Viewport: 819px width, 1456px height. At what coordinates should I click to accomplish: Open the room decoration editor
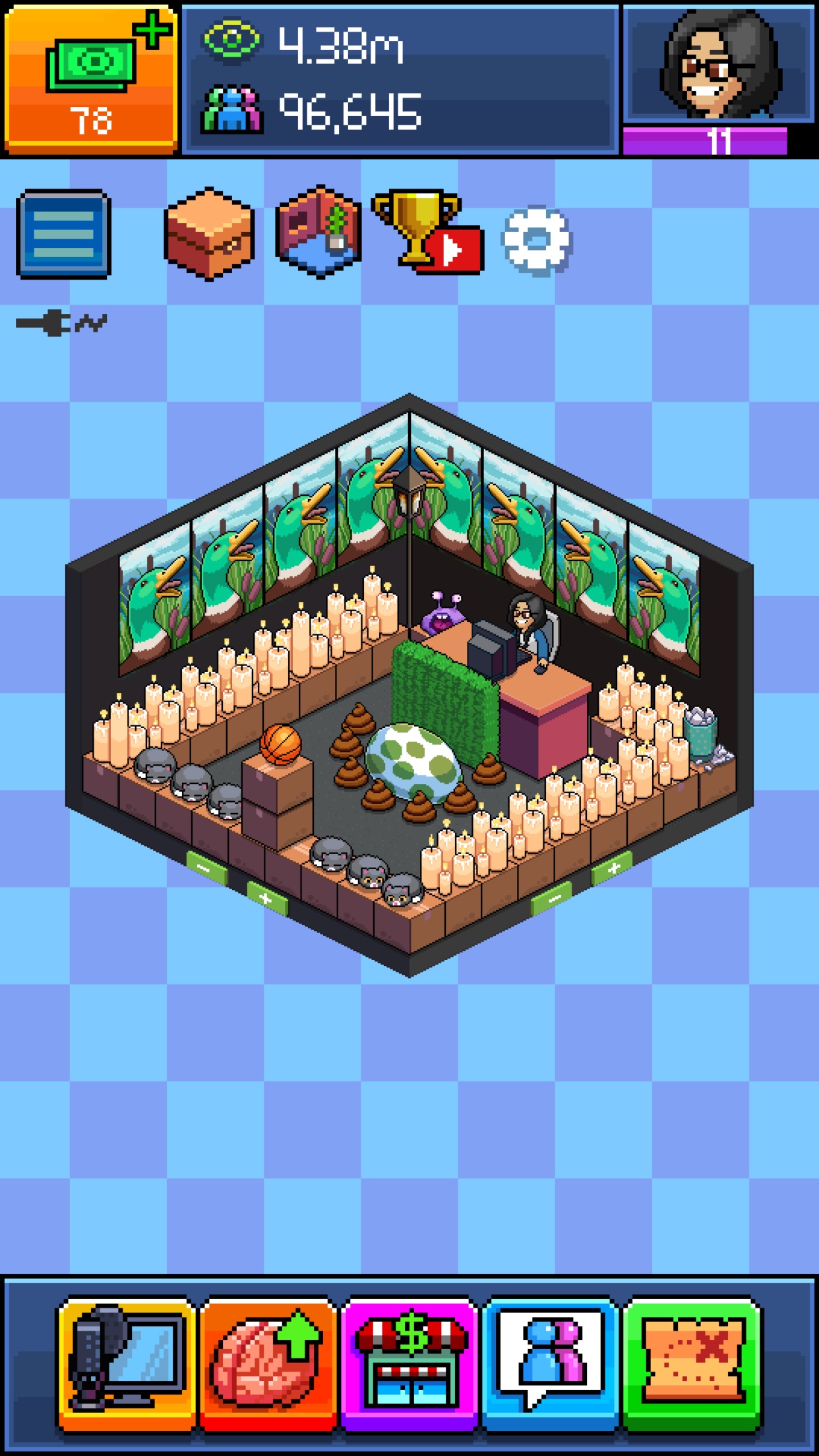point(318,232)
